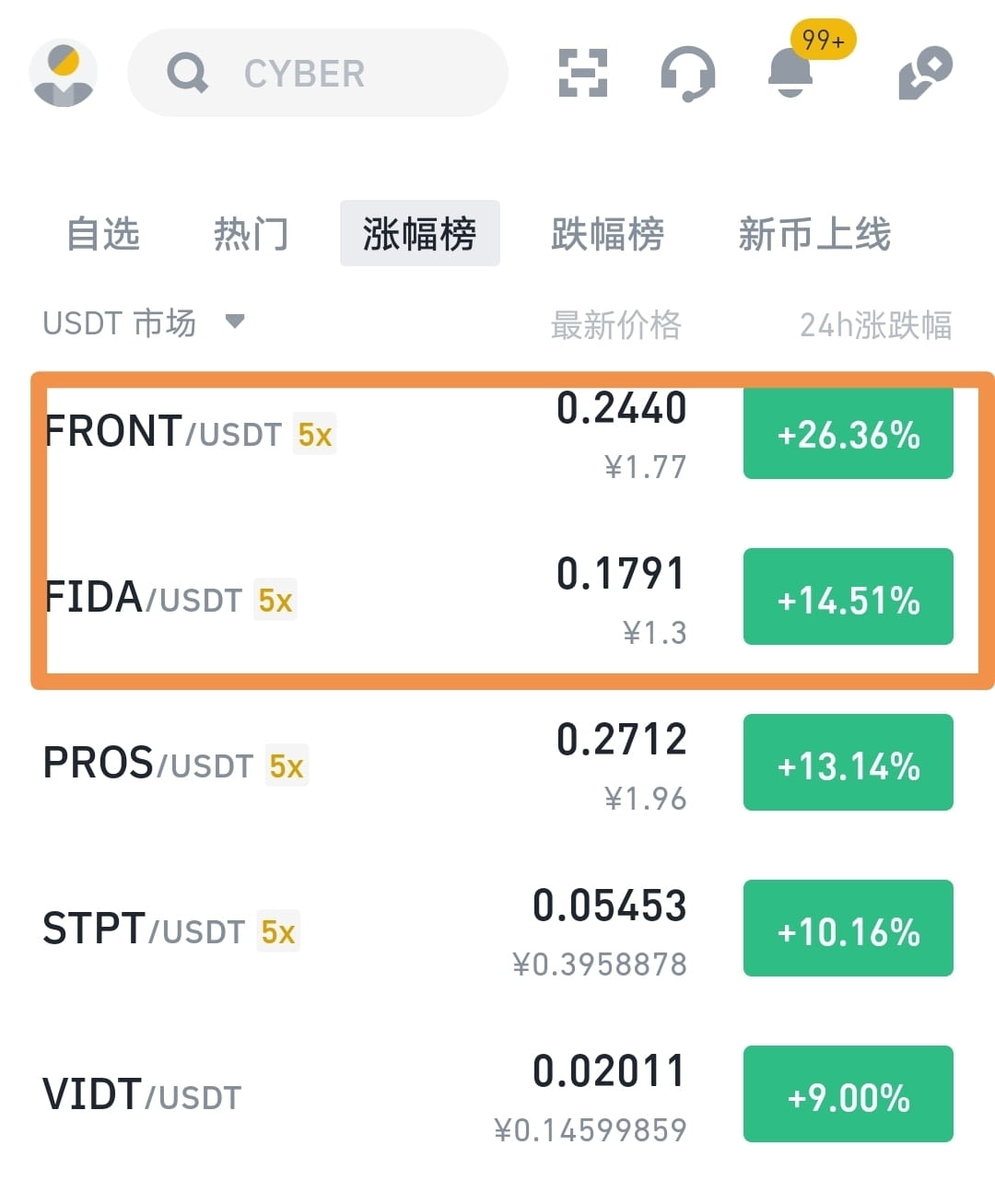Tap the coin-and-pen payment icon top right
Viewport: 995px width, 1204px height.
click(x=924, y=74)
